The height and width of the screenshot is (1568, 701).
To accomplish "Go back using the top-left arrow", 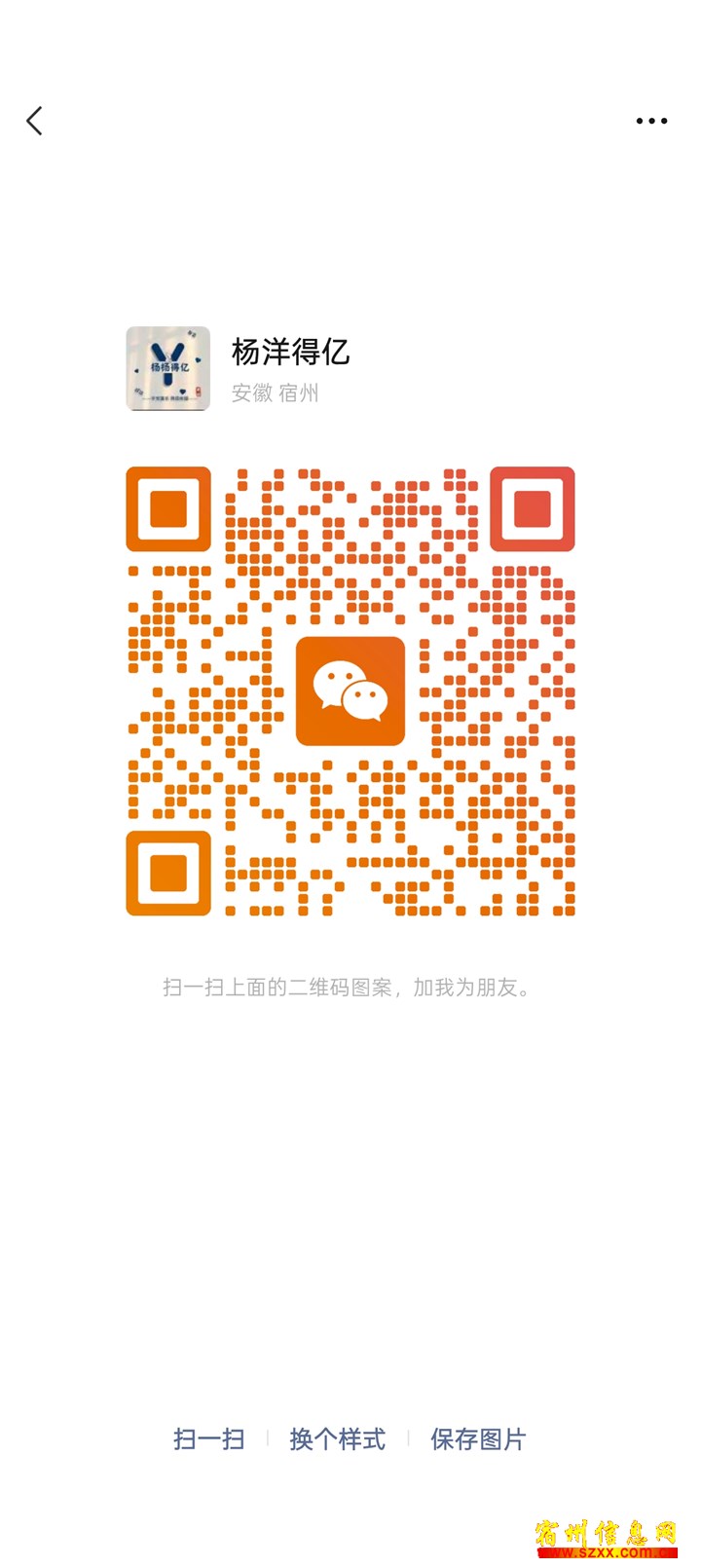I will 35,122.
